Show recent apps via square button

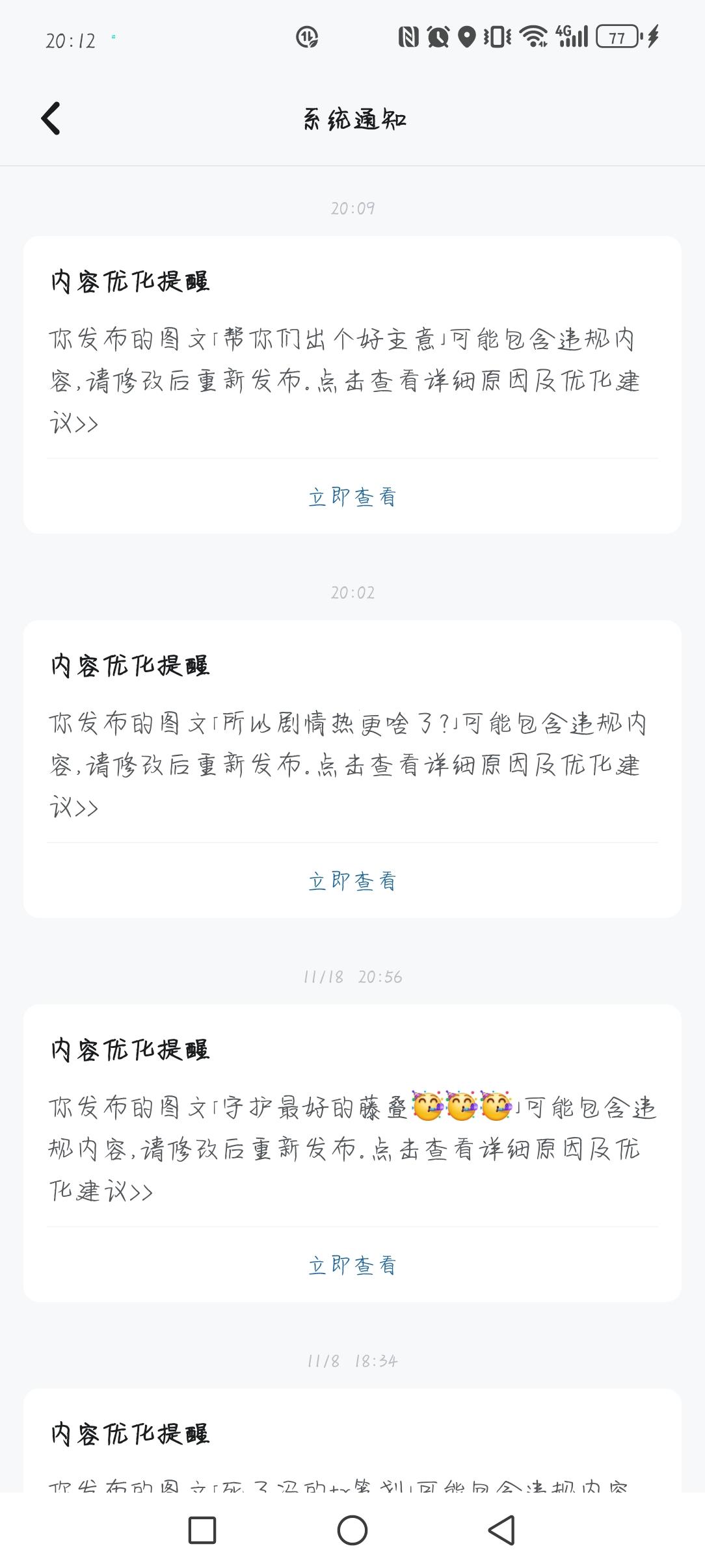pyautogui.click(x=202, y=1531)
